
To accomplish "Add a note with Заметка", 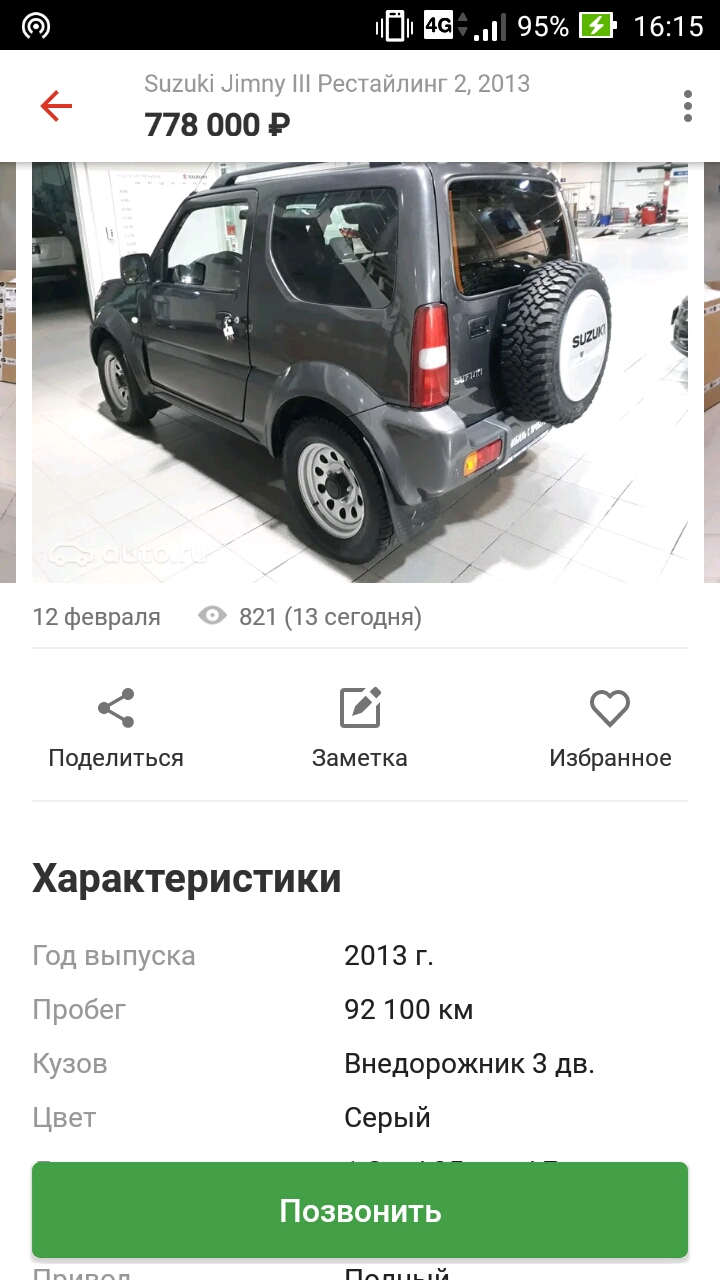I will [360, 728].
